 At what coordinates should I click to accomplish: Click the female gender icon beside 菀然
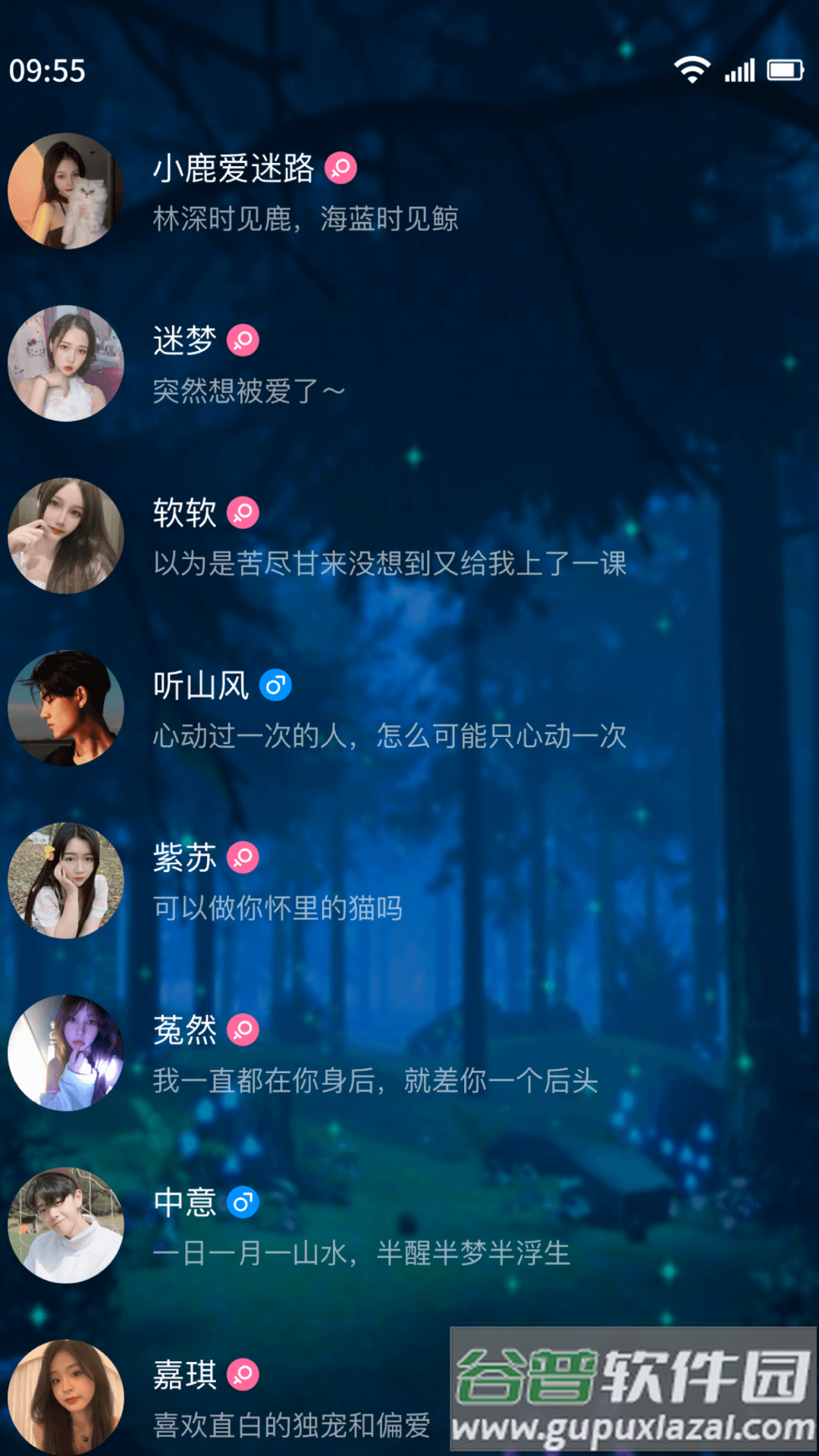tap(242, 1030)
